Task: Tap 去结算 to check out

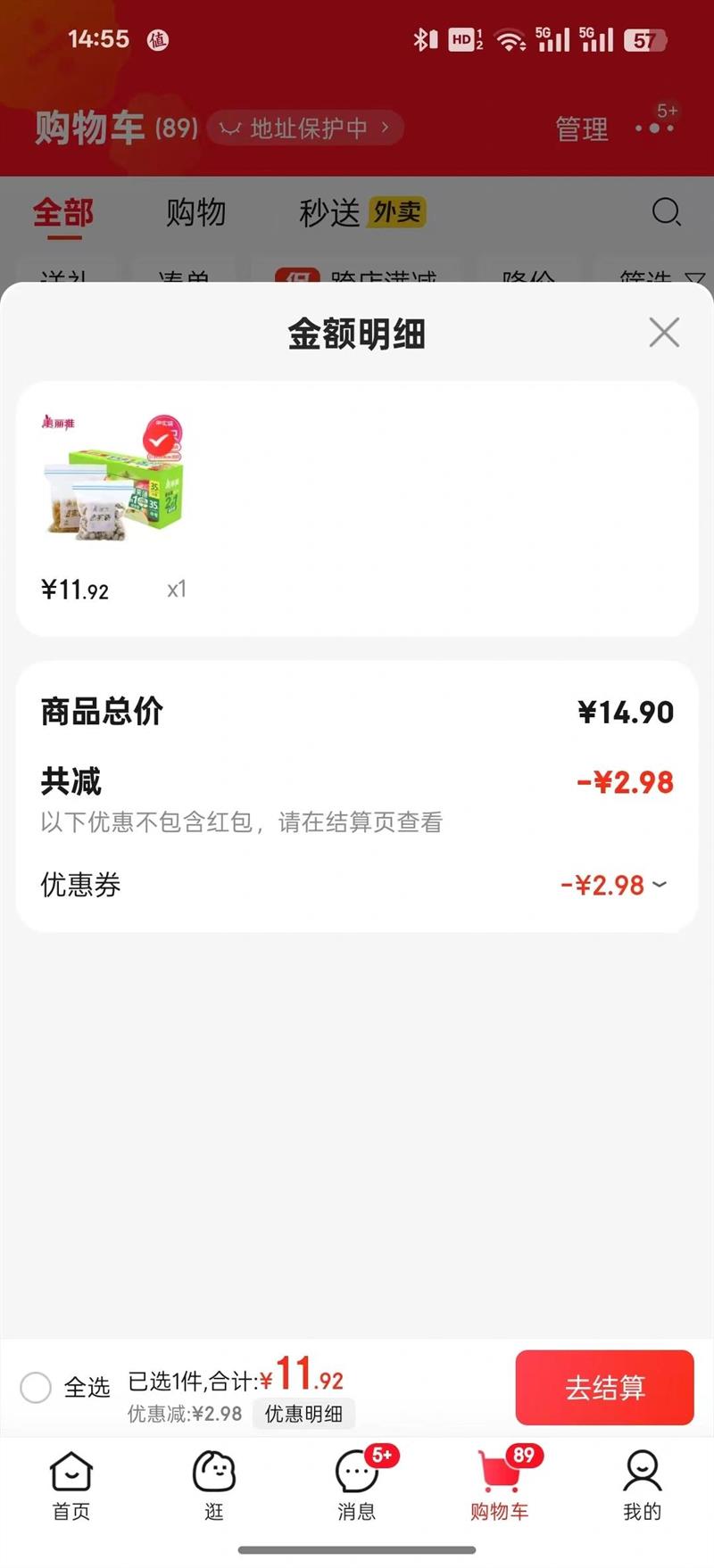Action: (604, 1387)
